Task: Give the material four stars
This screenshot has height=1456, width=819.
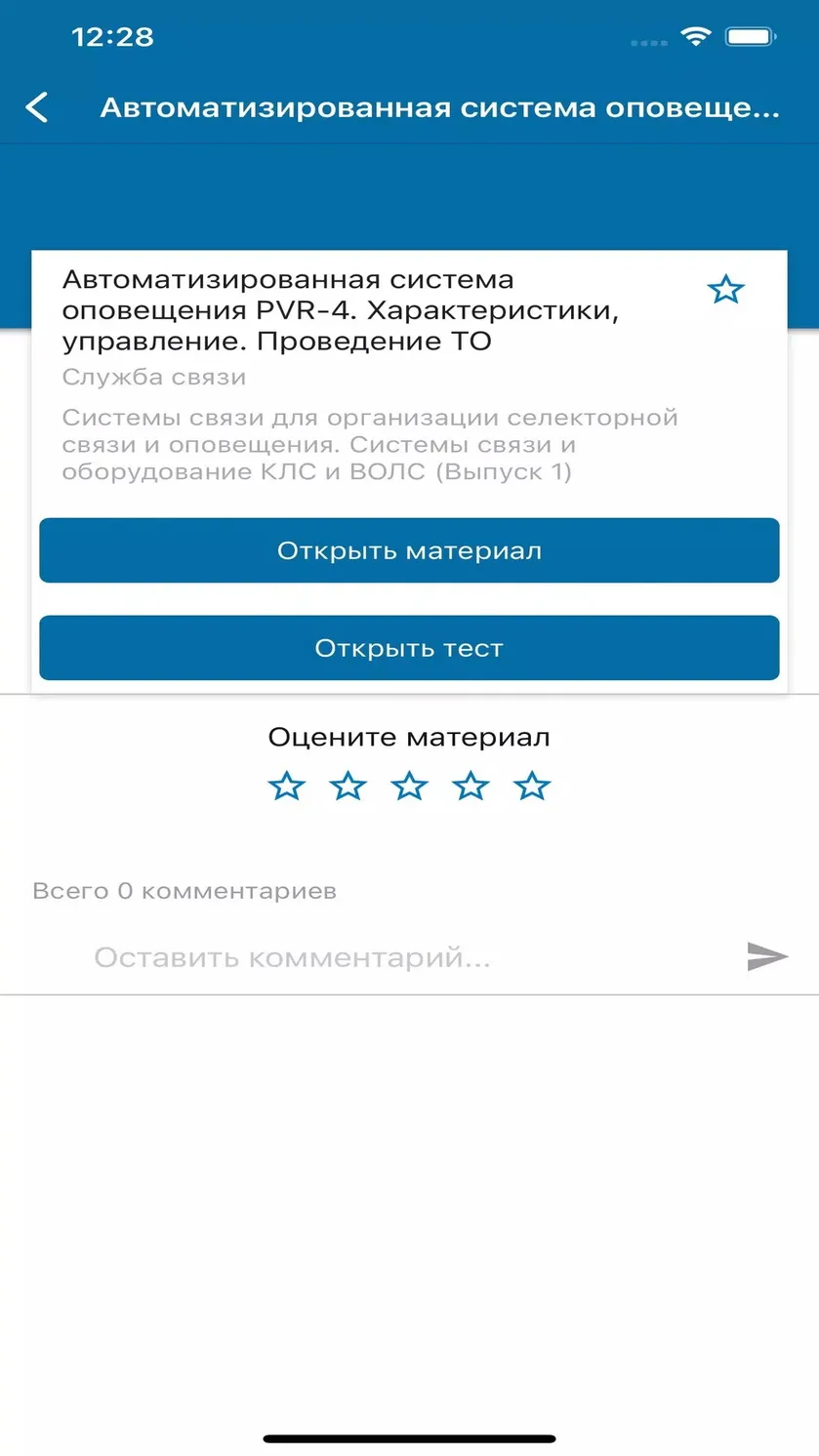Action: (471, 786)
